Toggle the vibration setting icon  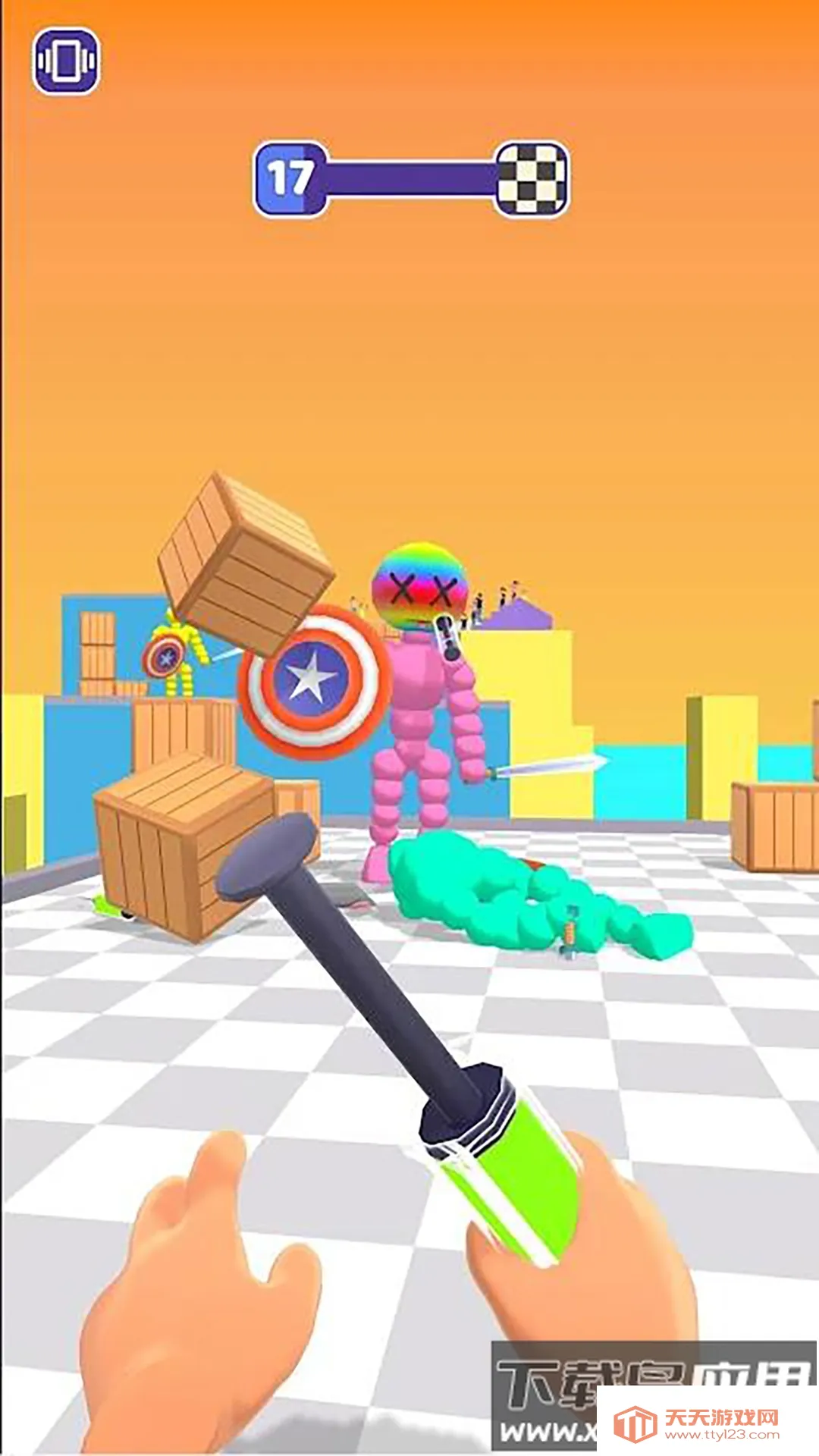click(66, 61)
